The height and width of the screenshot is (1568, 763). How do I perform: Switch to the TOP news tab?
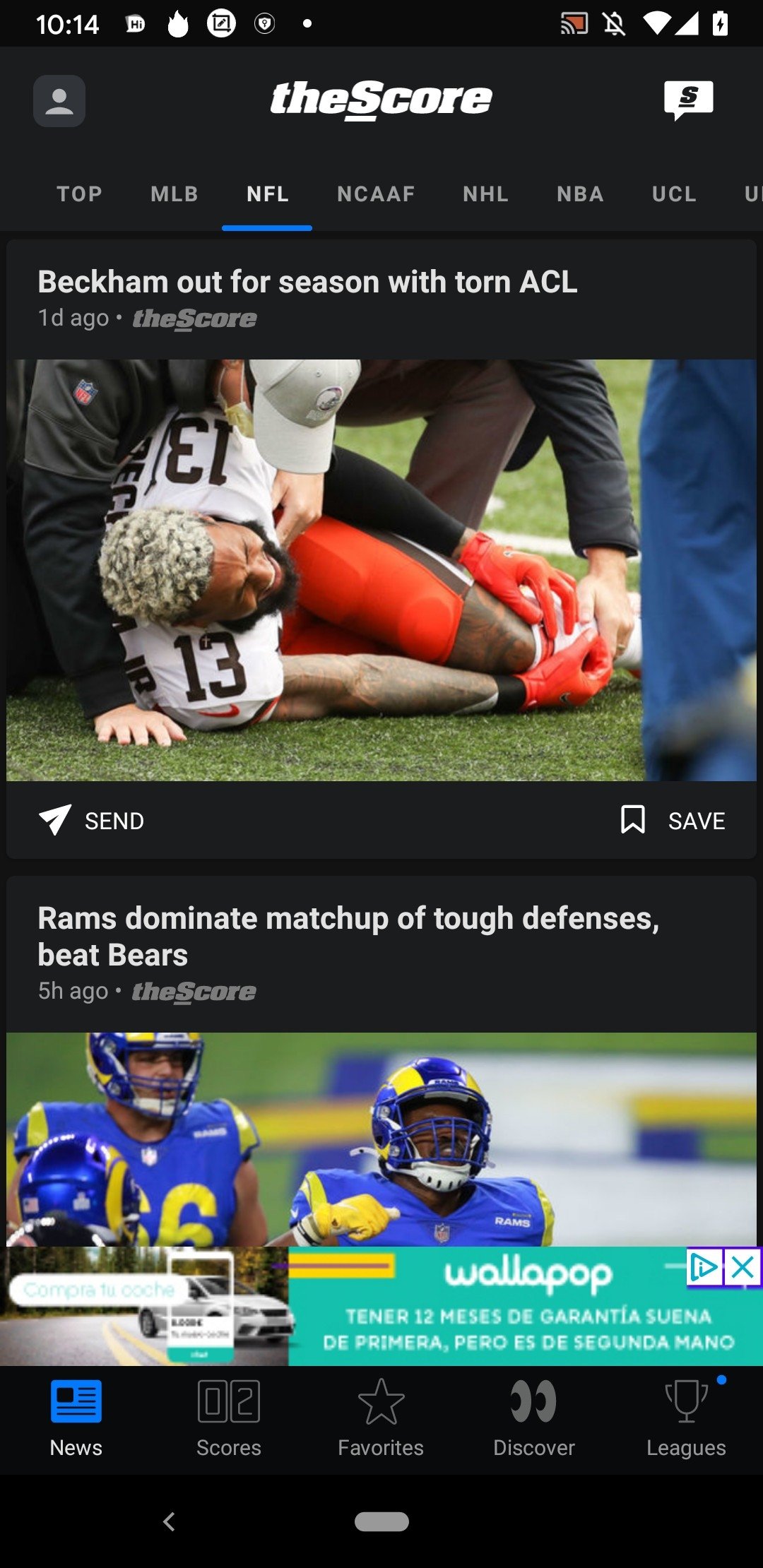pyautogui.click(x=80, y=194)
